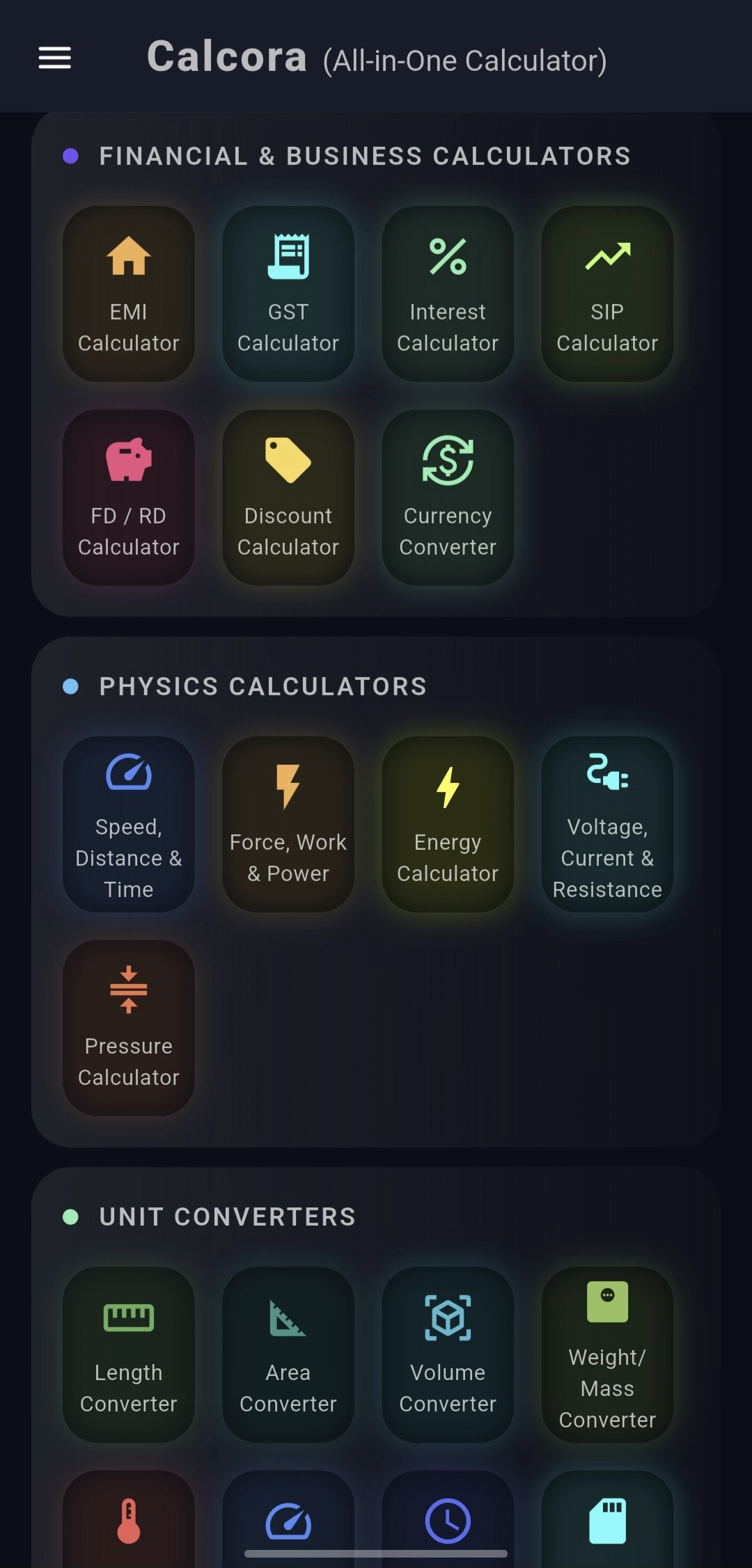Open the Weight/Mass Converter

[606, 1354]
